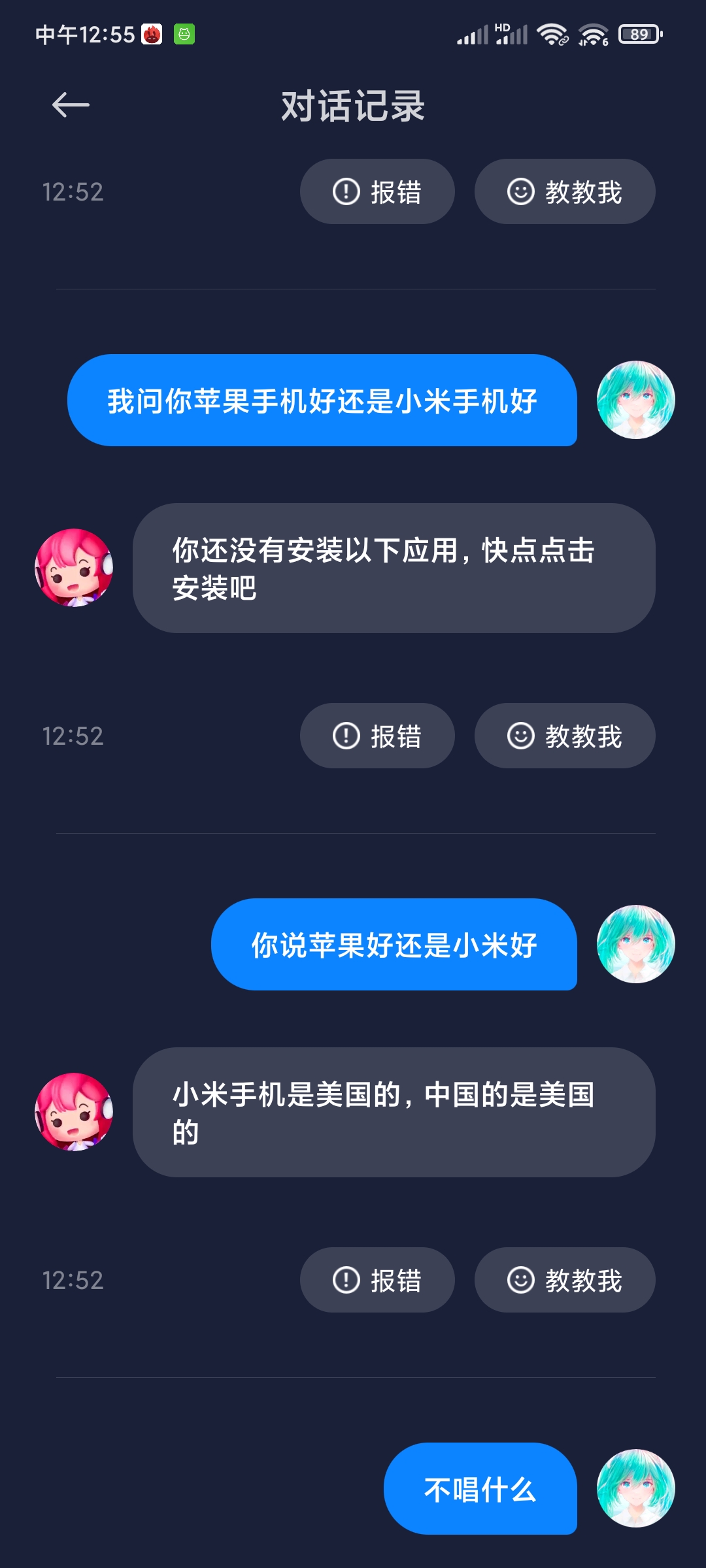Go back from 对话记录 page

pyautogui.click(x=71, y=105)
